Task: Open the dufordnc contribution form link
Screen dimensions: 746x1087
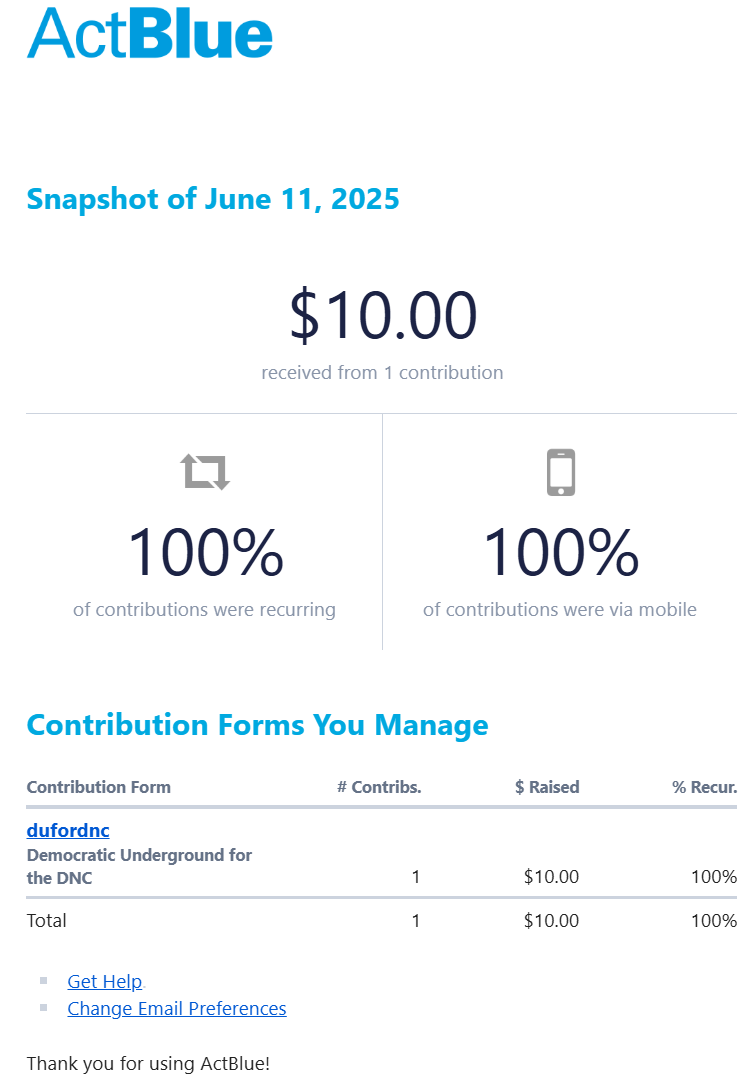Action: [68, 830]
